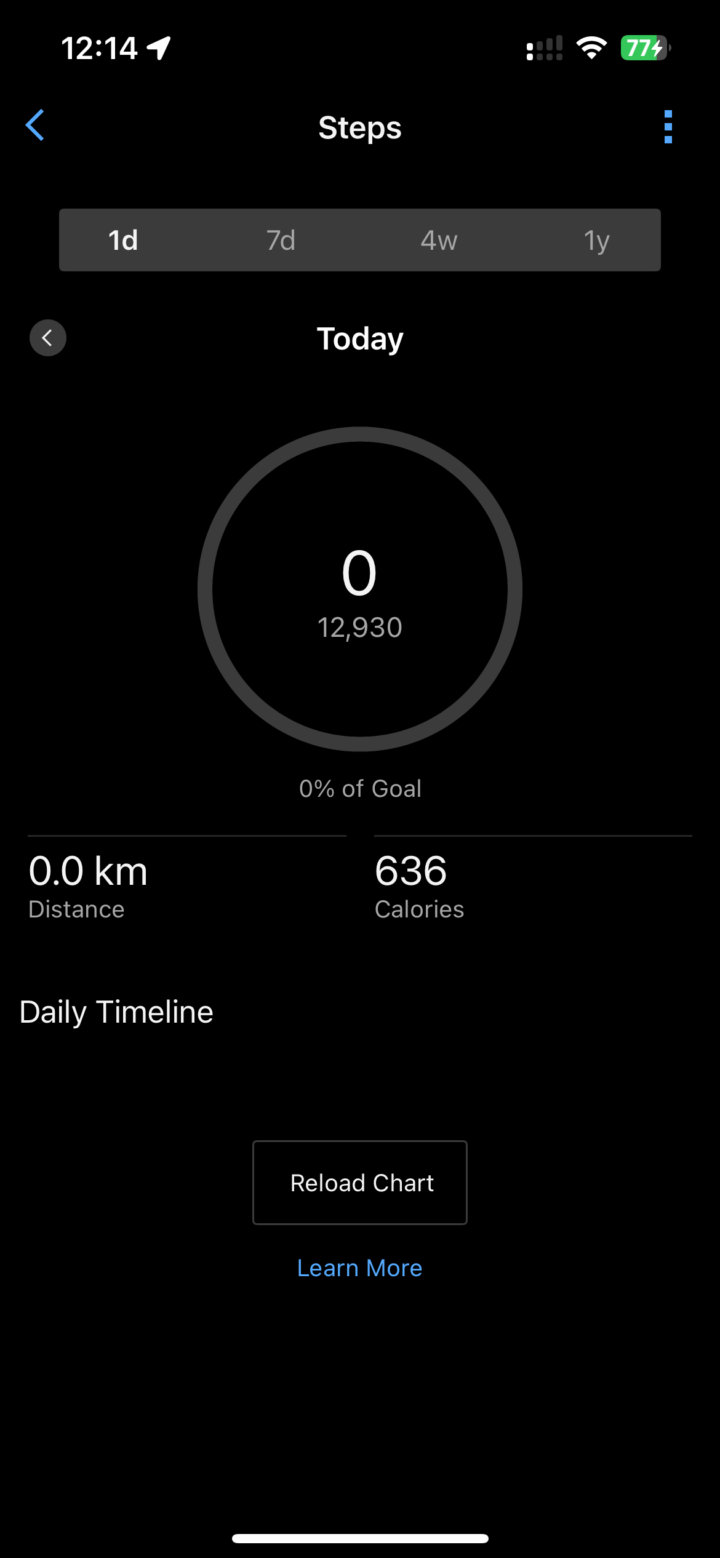The image size is (720, 1558).
Task: Go back from the Steps screen
Action: (x=35, y=126)
